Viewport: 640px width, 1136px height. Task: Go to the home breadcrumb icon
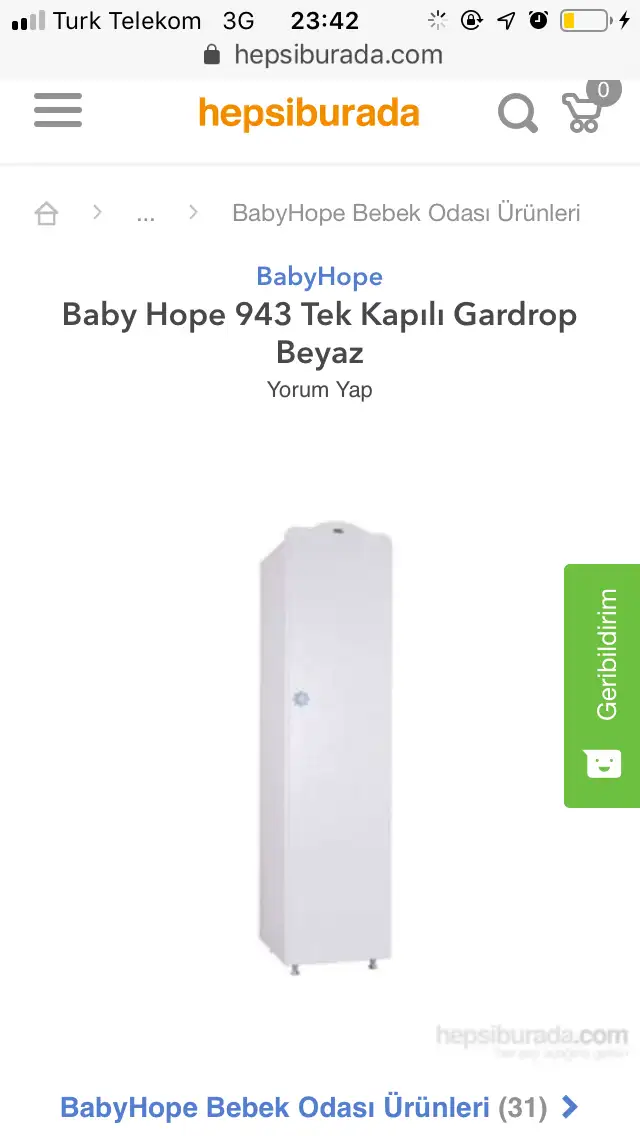(x=46, y=213)
